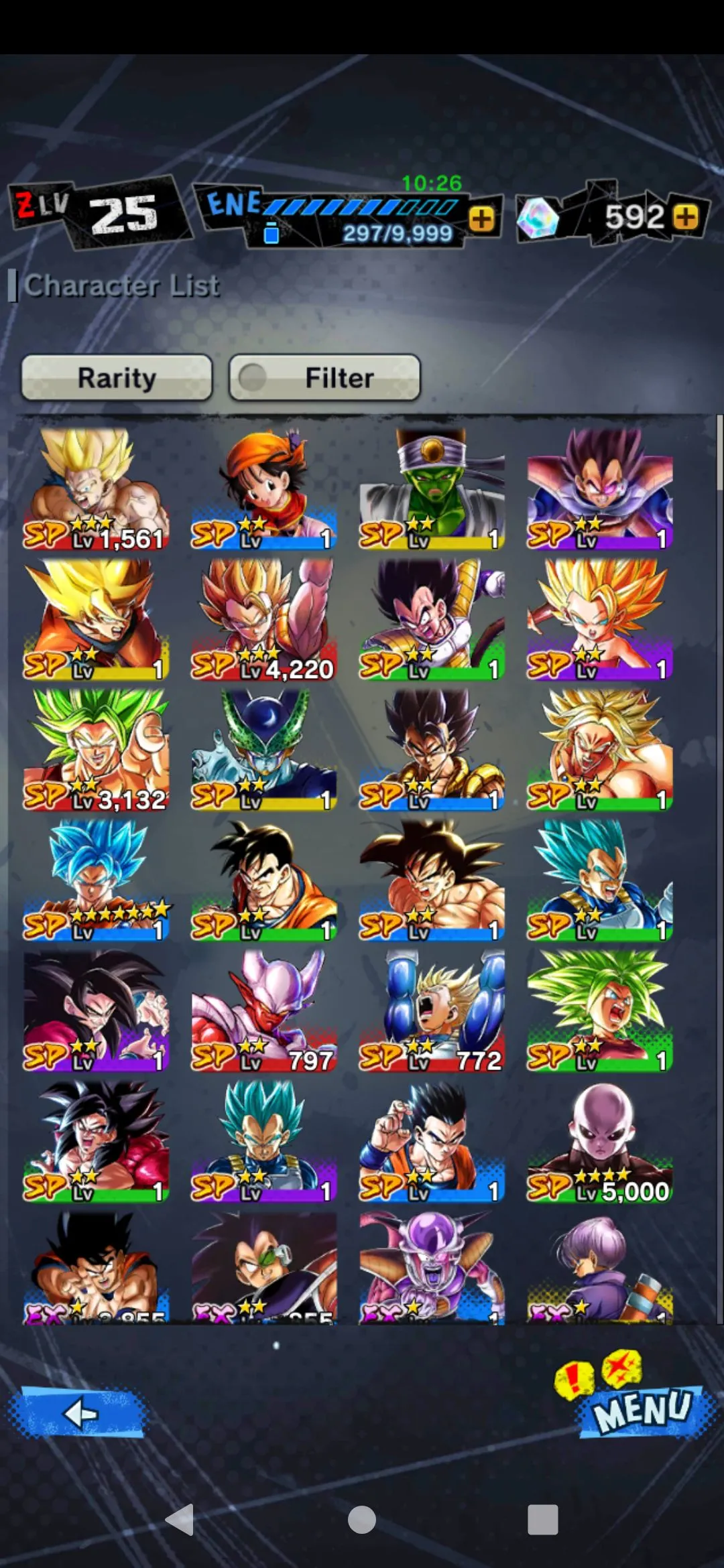Open the Filter options
The image size is (724, 1568).
[325, 378]
